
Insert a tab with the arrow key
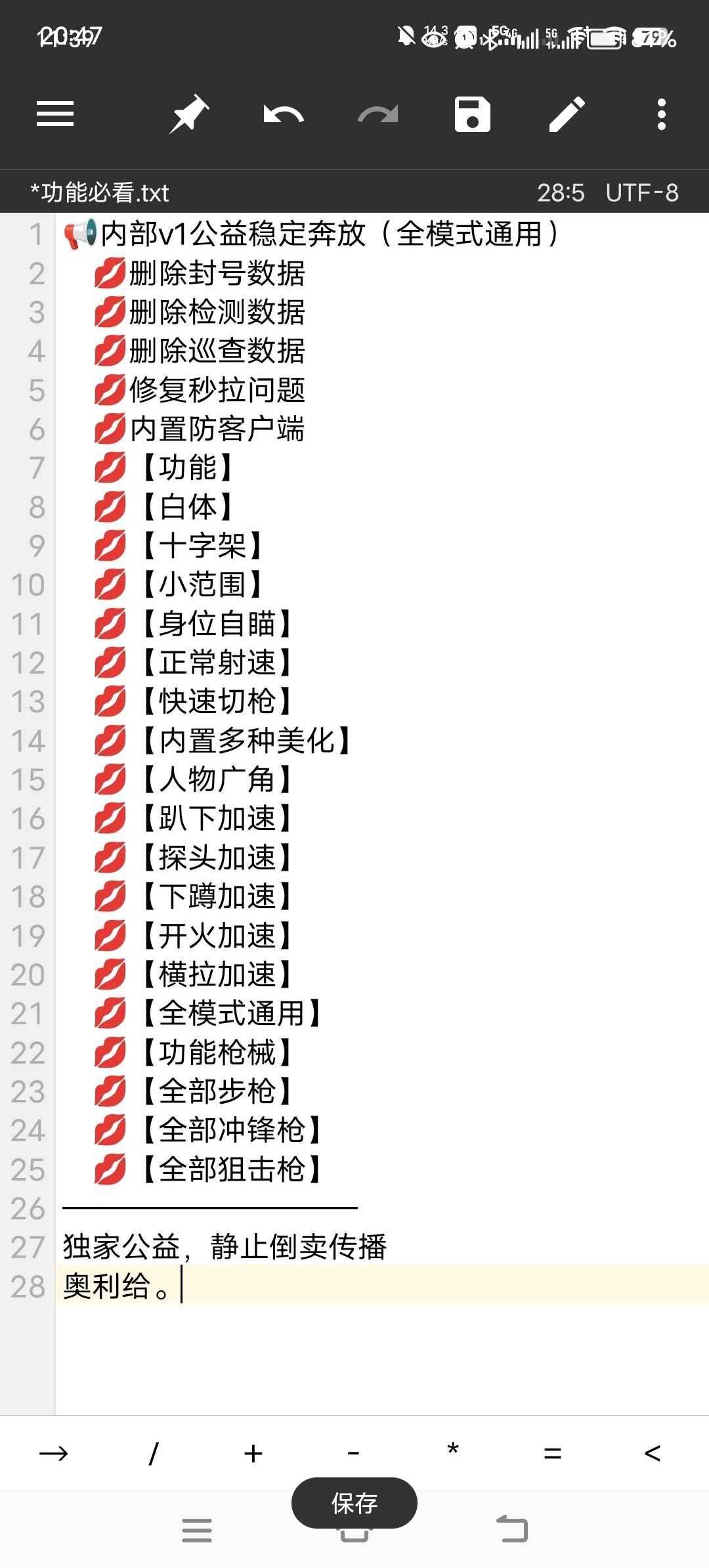point(54,1454)
